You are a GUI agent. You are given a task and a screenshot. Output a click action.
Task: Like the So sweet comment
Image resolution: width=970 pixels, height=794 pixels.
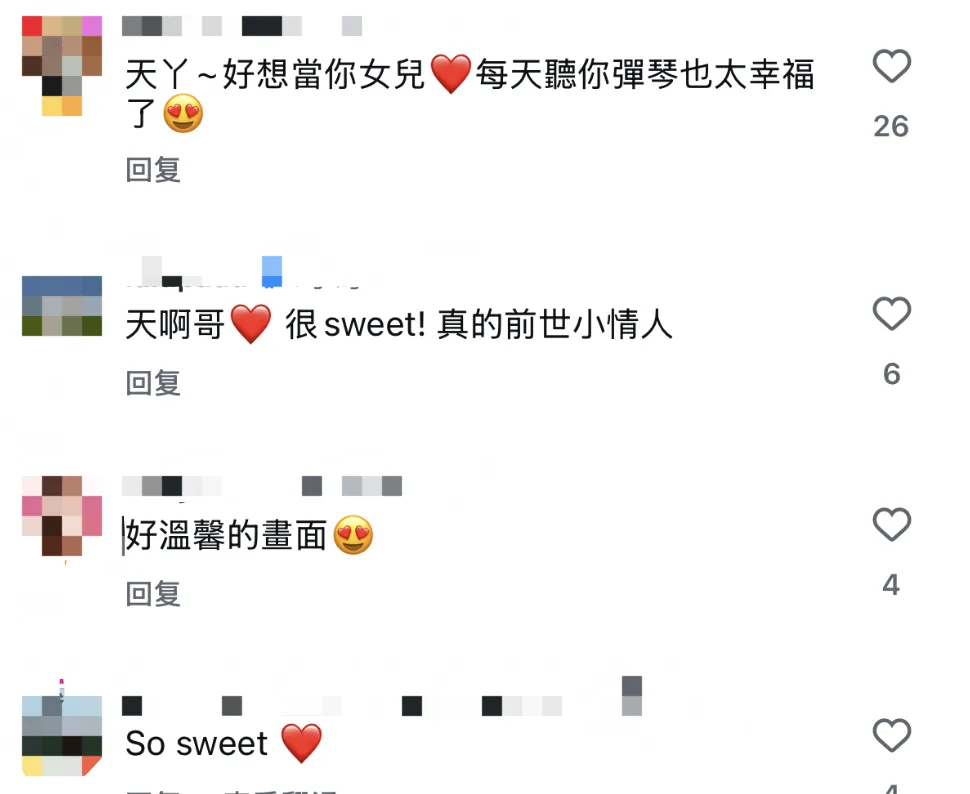[x=890, y=736]
